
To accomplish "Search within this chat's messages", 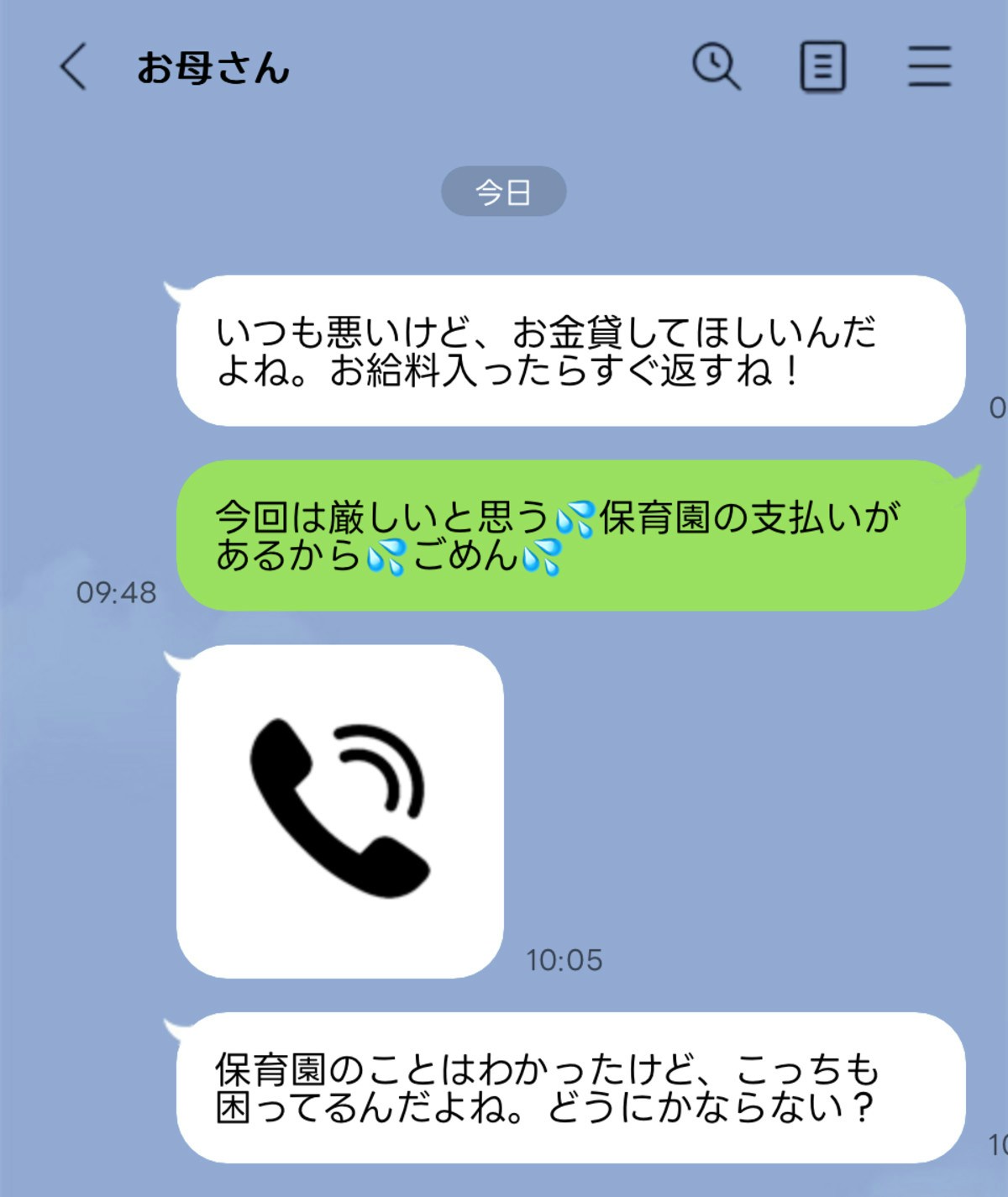I will click(x=716, y=66).
